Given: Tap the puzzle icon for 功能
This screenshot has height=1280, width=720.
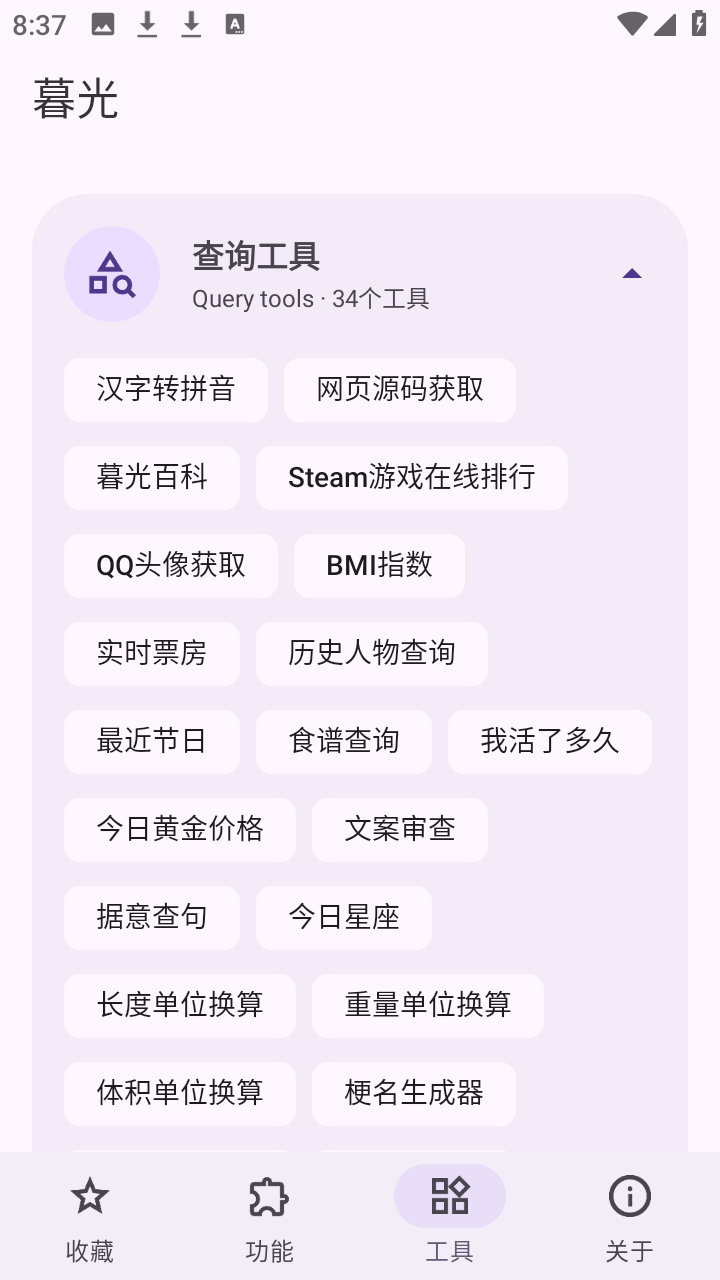Looking at the screenshot, I should point(269,1196).
